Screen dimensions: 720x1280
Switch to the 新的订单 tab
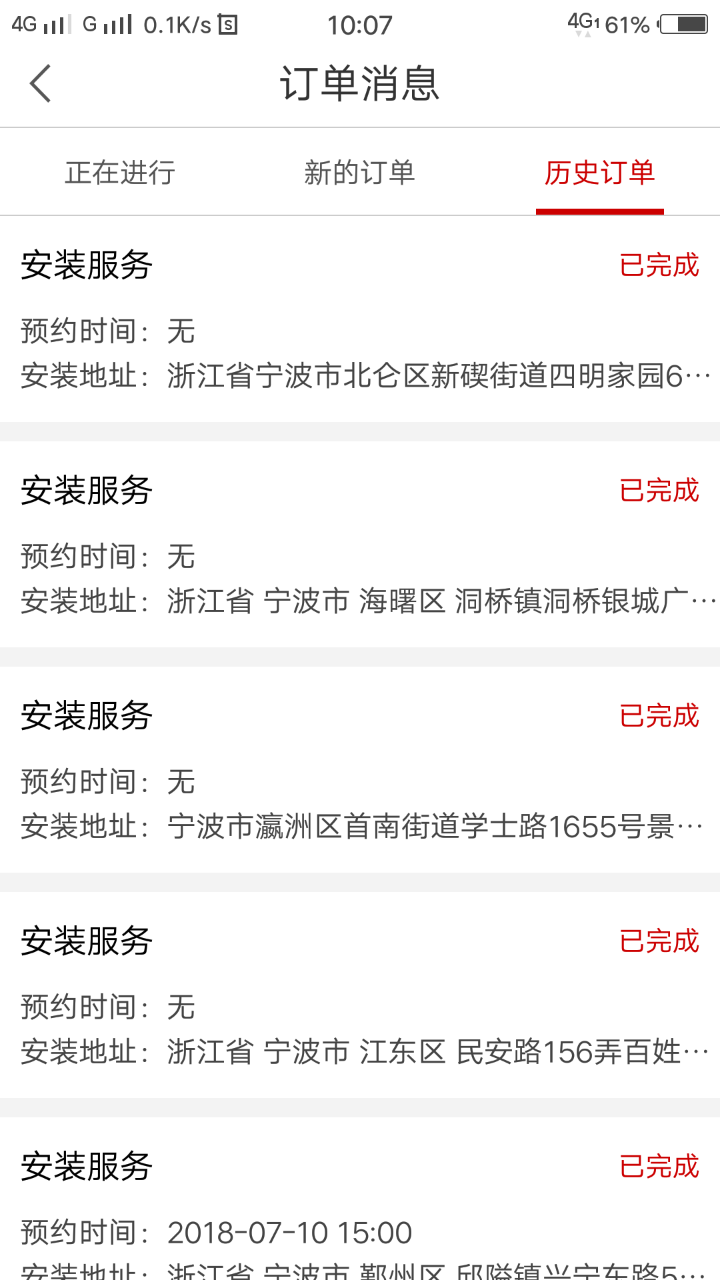click(360, 173)
